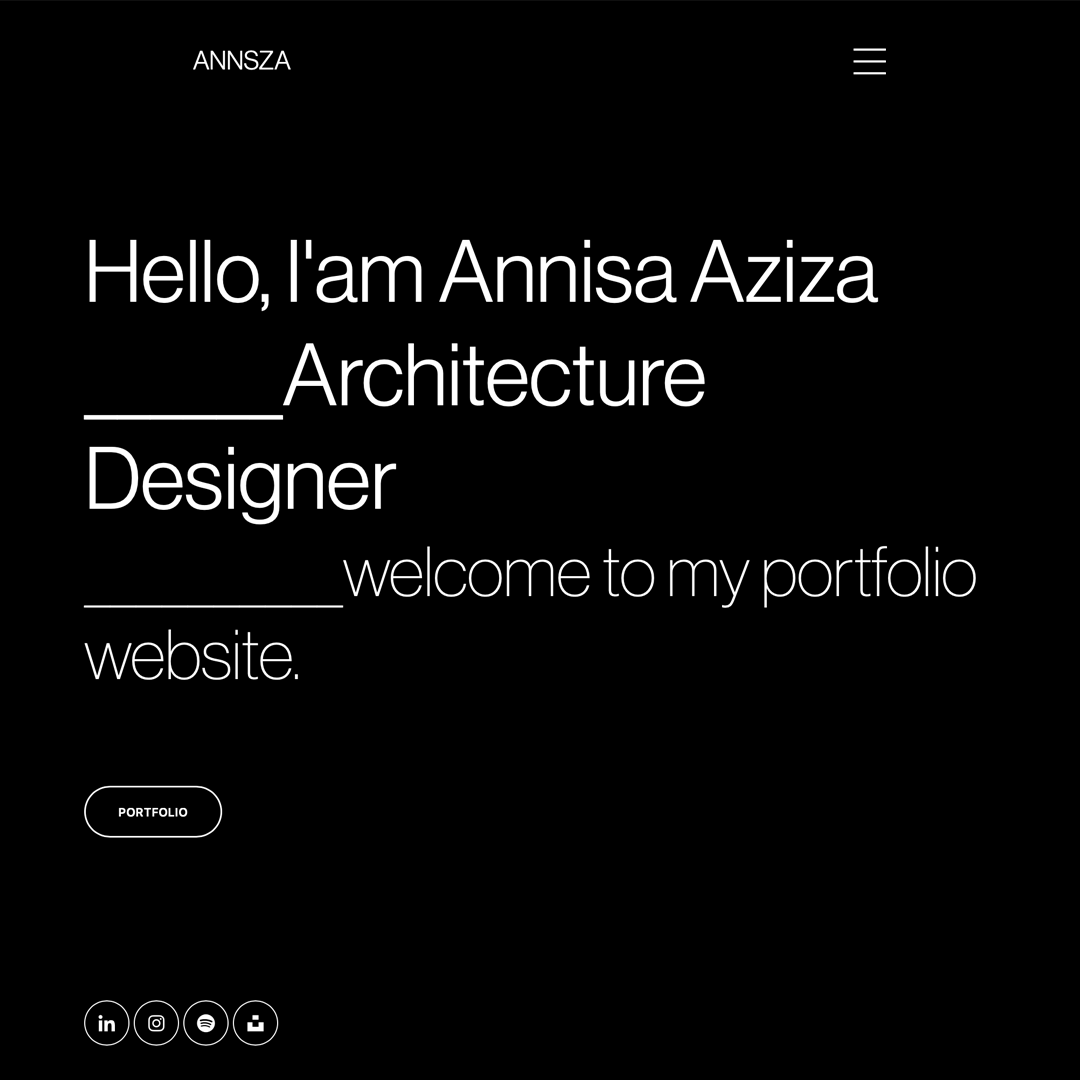This screenshot has width=1080, height=1080.
Task: Tap the PORTFOLIO button
Action: click(x=153, y=812)
